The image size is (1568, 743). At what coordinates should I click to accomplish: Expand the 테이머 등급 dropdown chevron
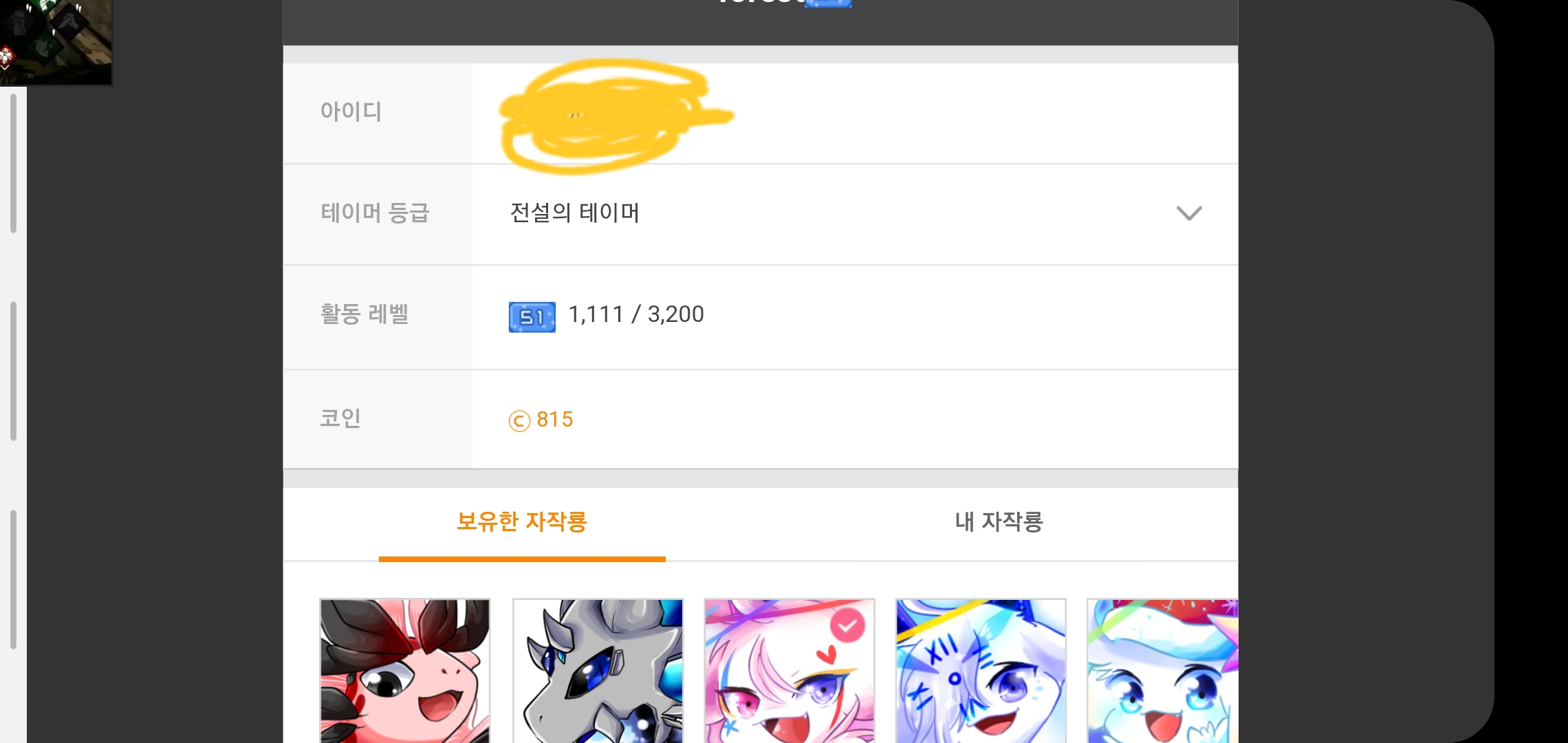[x=1188, y=213]
